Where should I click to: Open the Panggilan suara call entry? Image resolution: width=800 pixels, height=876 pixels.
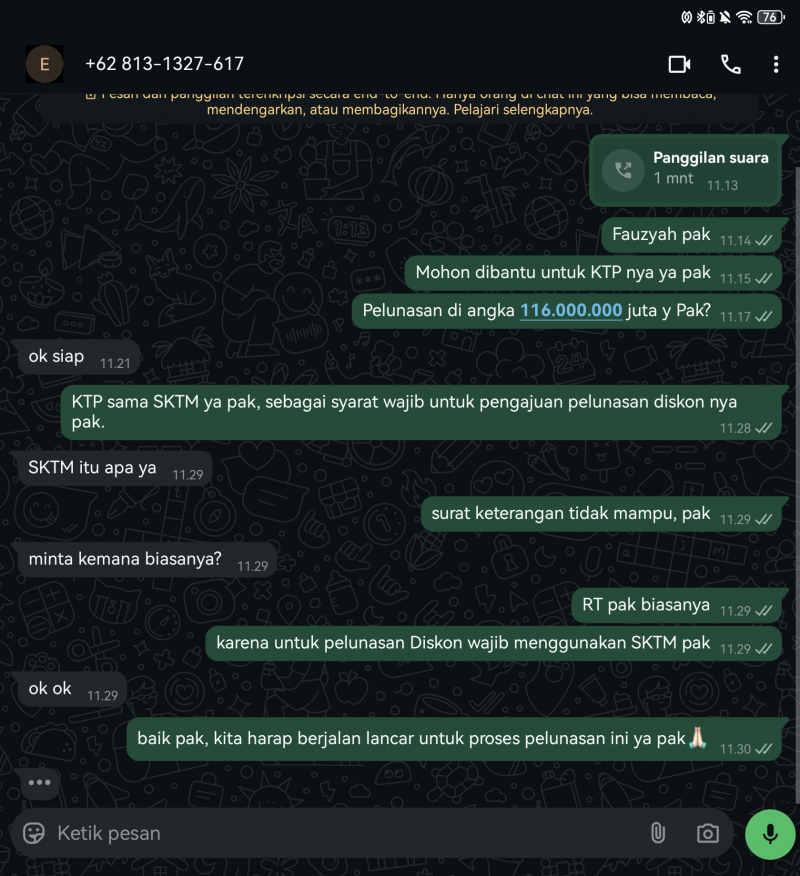pos(685,170)
